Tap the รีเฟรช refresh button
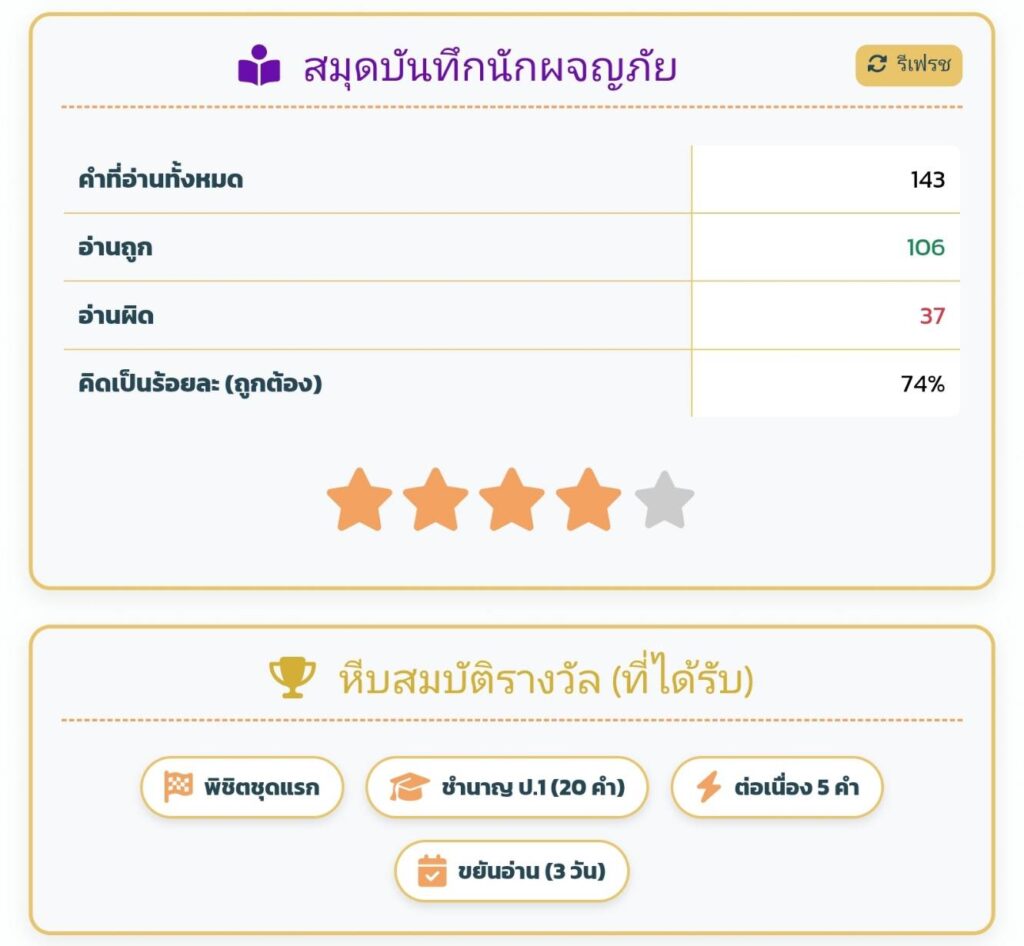 908,65
